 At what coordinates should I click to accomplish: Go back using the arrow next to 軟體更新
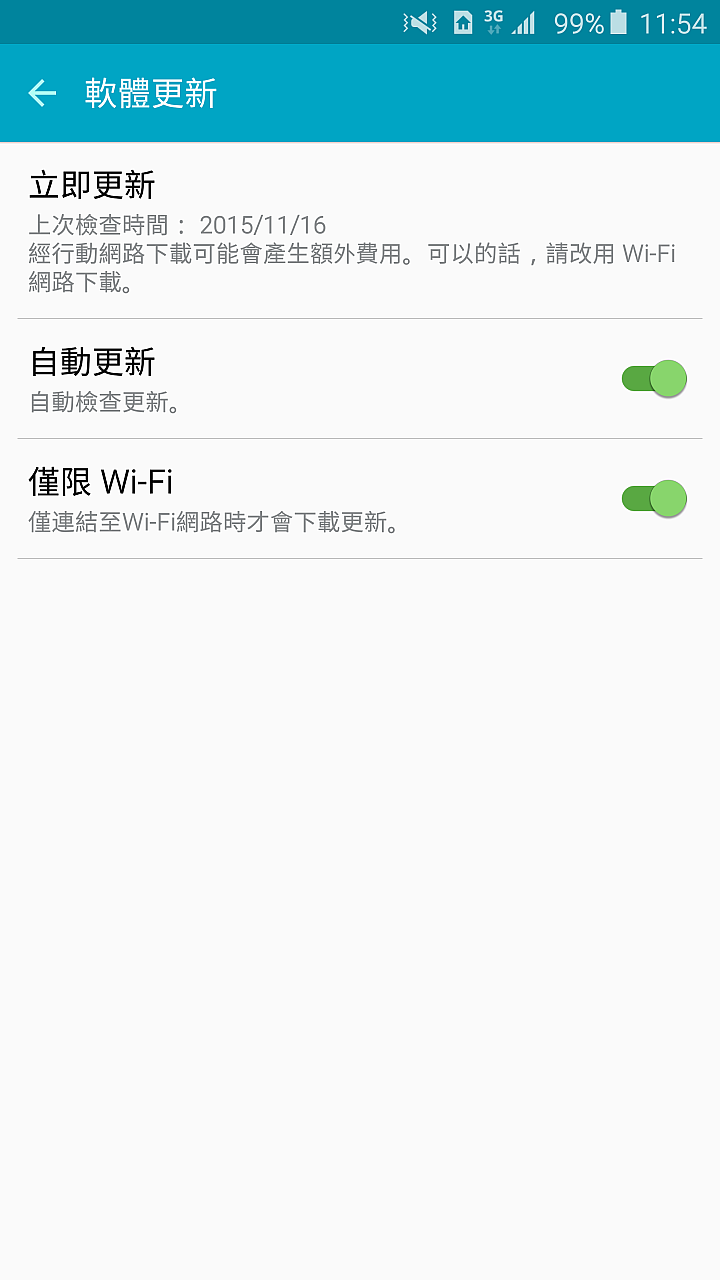42,93
